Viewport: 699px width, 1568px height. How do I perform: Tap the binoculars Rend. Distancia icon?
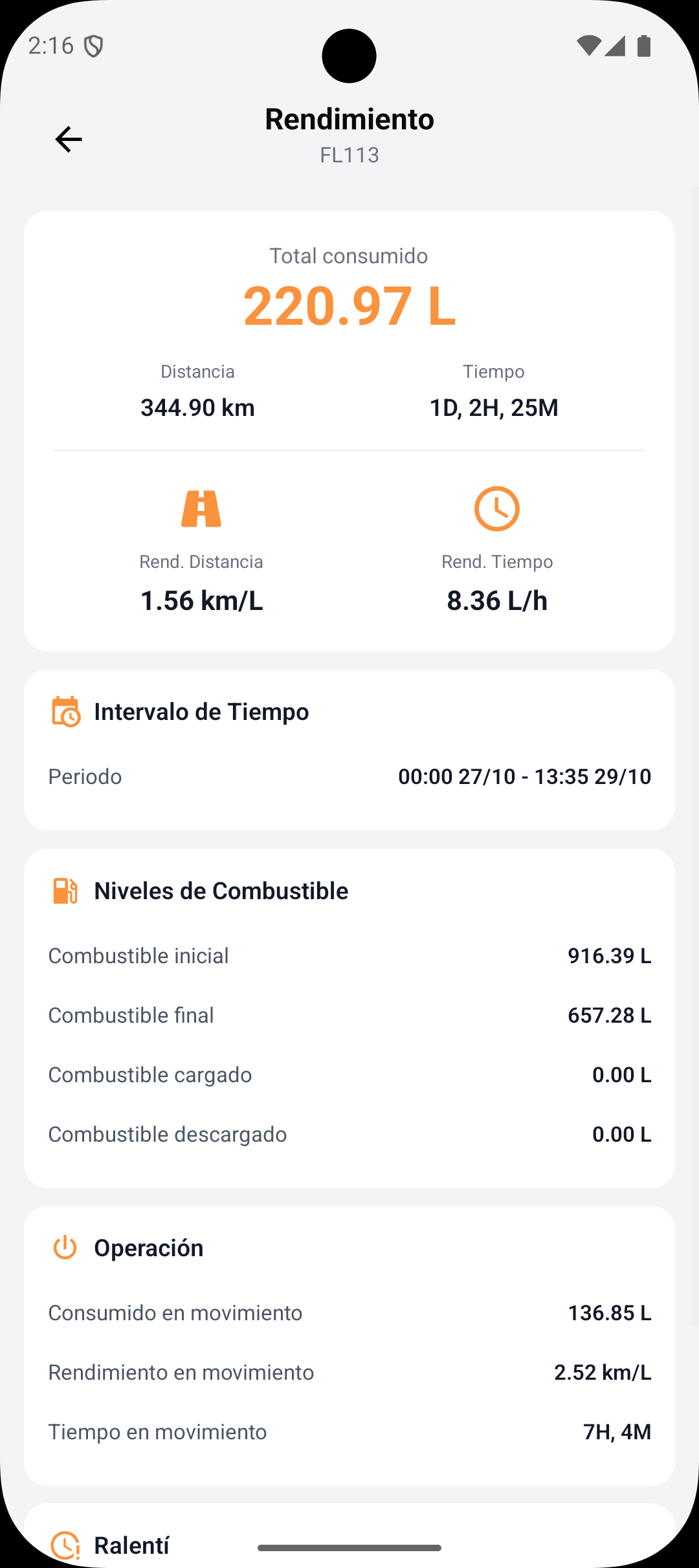202,510
